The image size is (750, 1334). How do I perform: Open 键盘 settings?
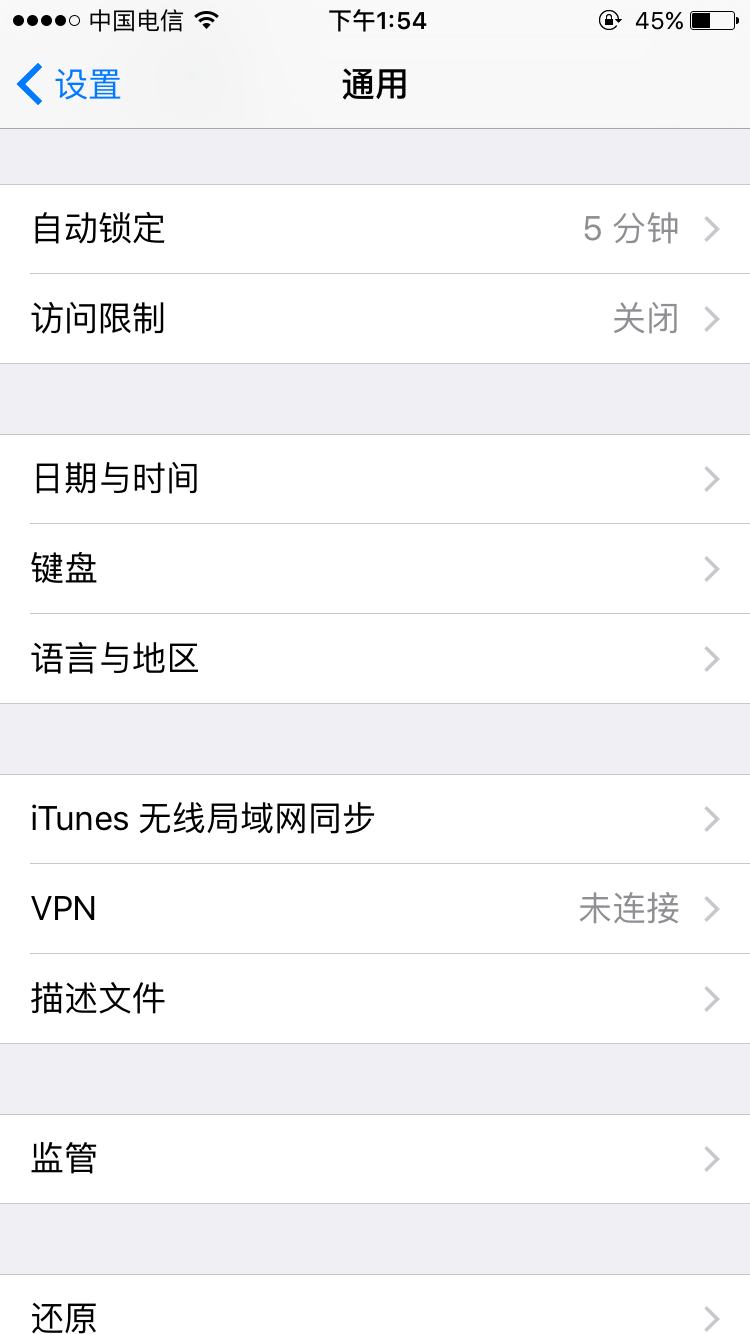(375, 569)
